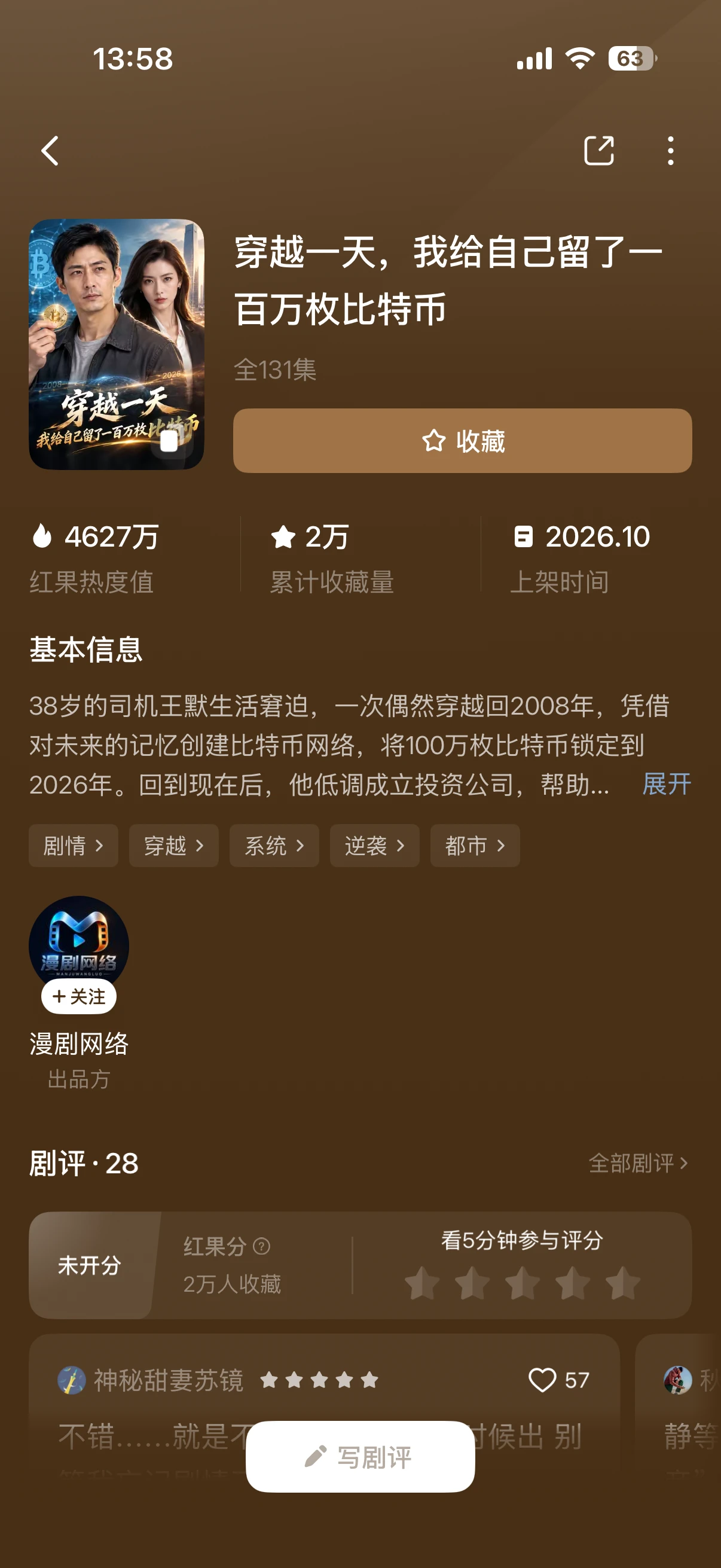This screenshot has height=1568, width=721.
Task: Follow 漫剧网络 with the 关注 button
Action: (79, 996)
